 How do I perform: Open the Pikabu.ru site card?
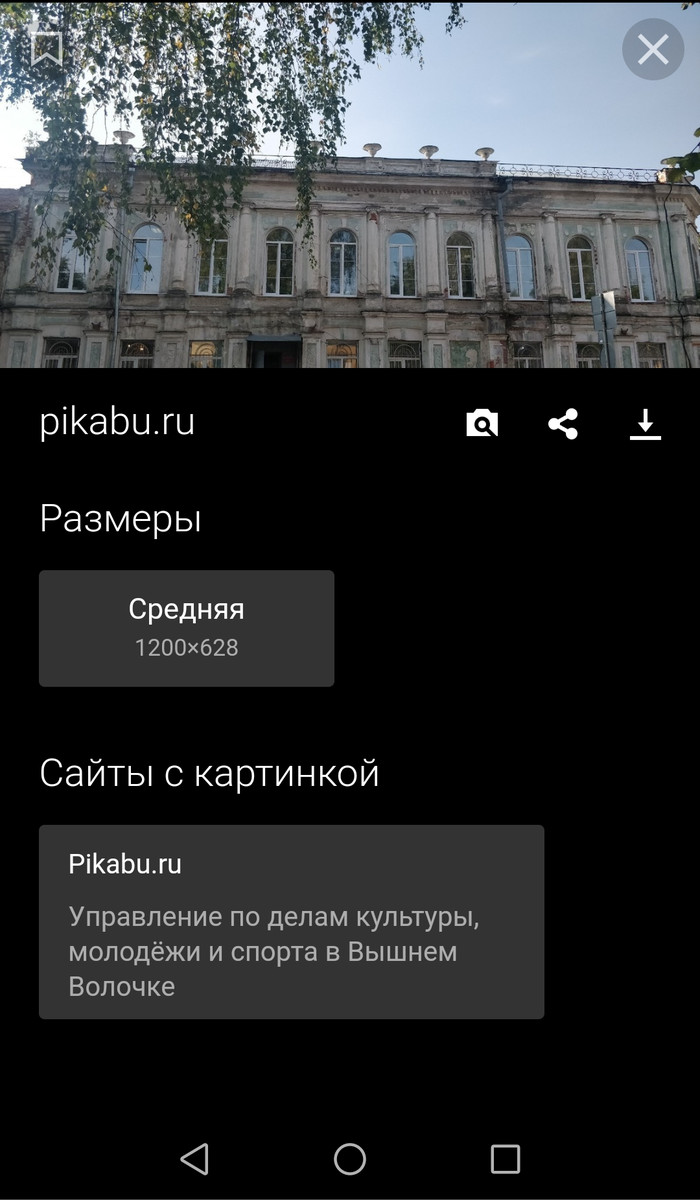click(x=291, y=921)
